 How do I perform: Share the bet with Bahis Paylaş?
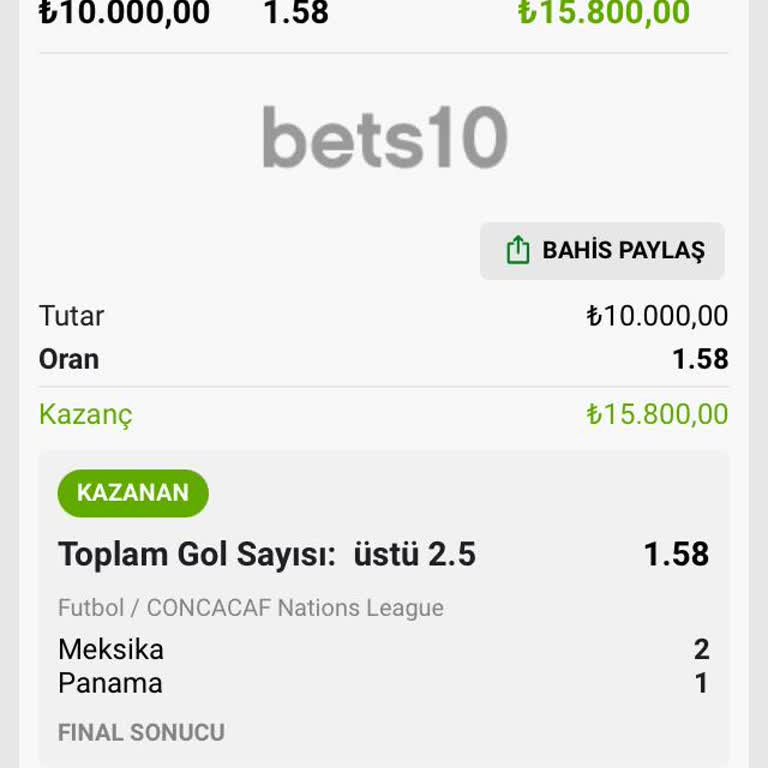pos(602,250)
